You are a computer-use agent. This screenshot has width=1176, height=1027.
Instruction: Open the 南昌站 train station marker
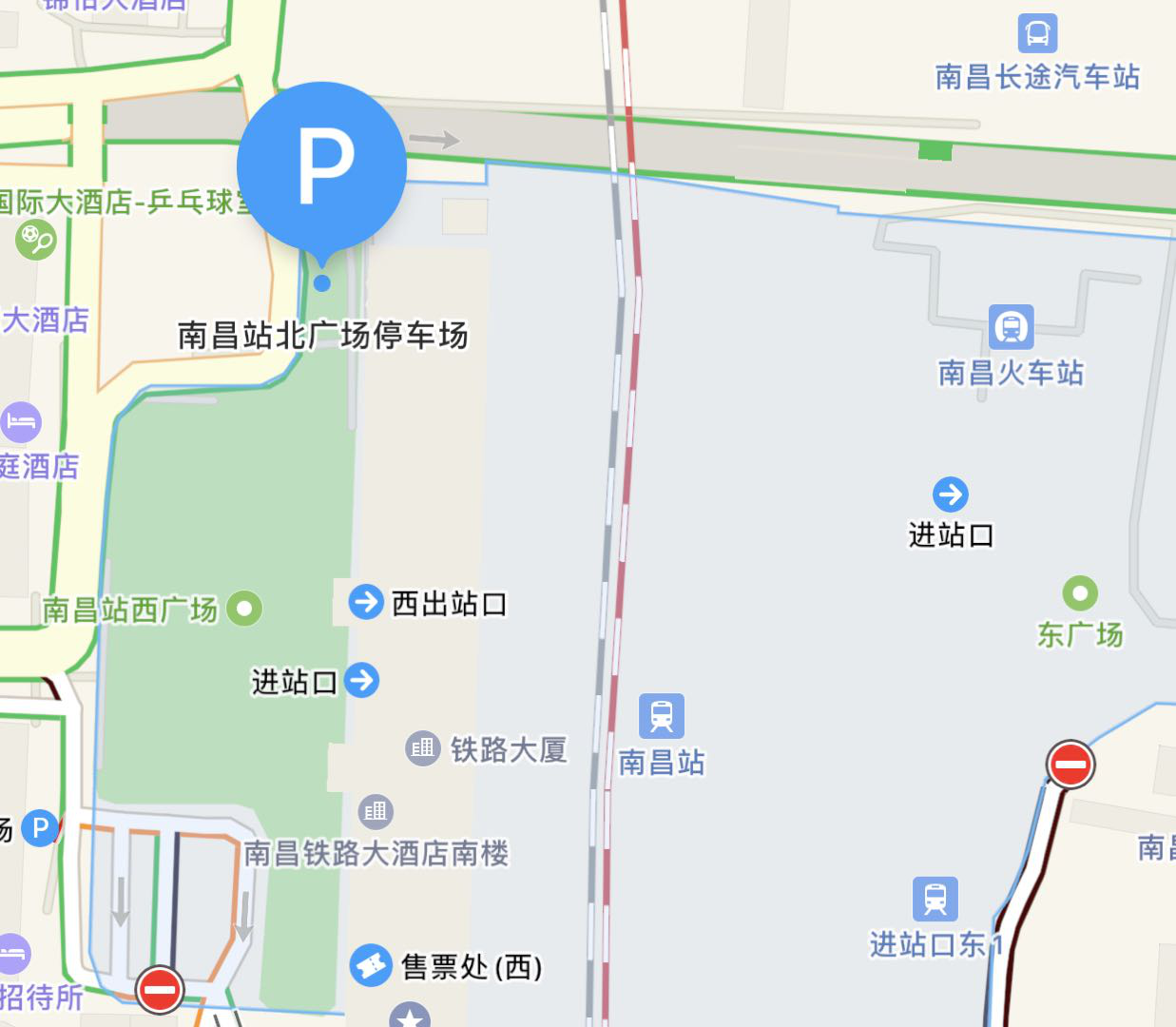tap(661, 716)
